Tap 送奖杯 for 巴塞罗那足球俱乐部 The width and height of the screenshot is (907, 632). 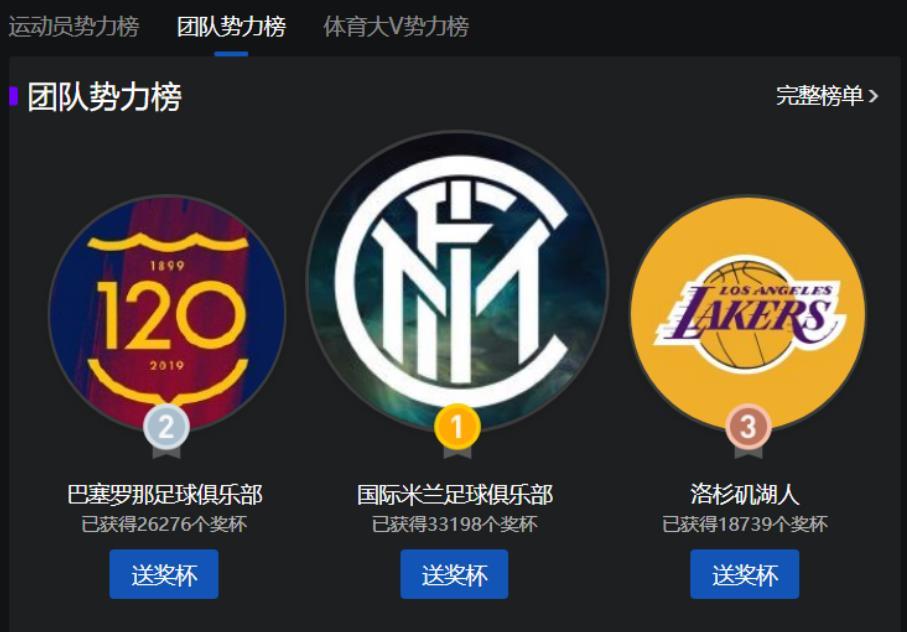coord(164,575)
